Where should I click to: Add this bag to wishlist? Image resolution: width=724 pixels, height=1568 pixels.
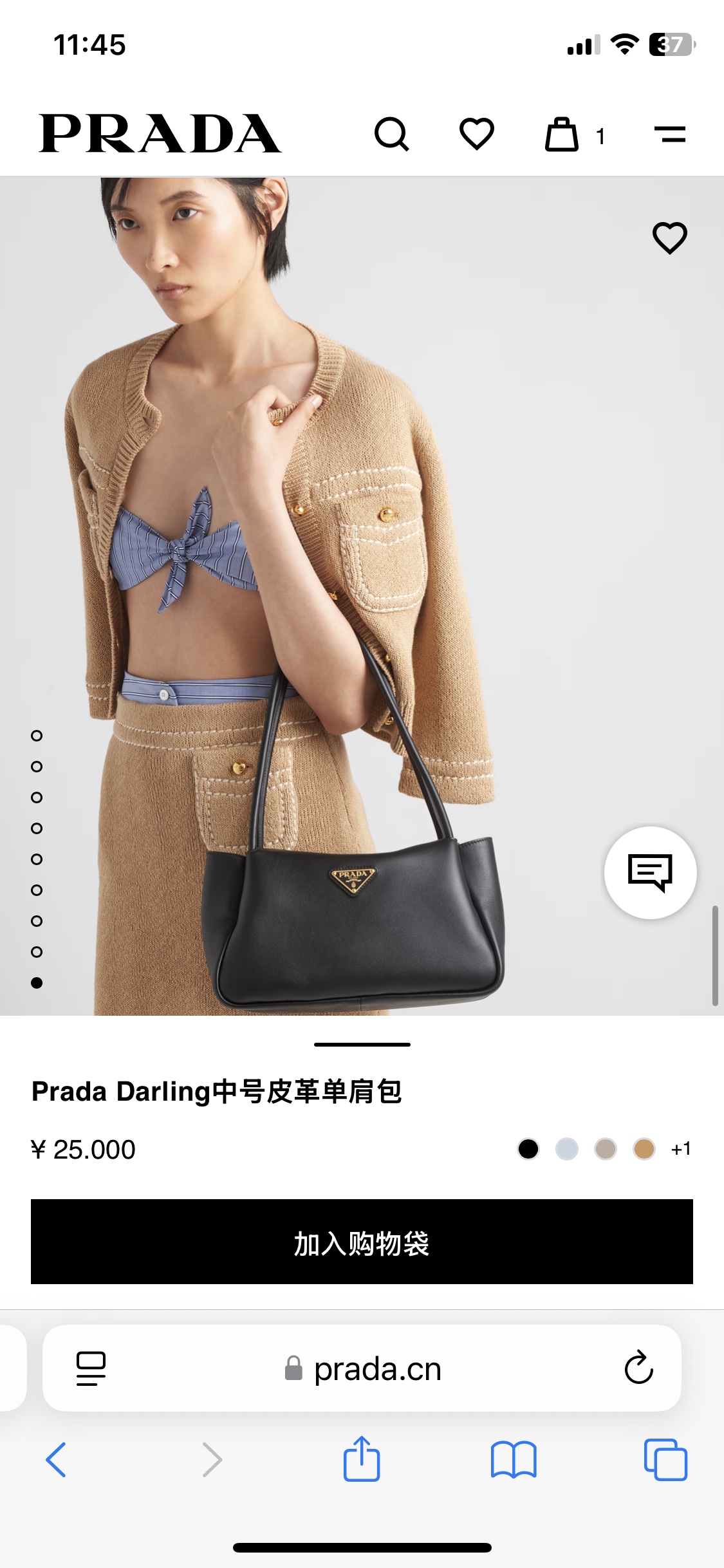(669, 238)
